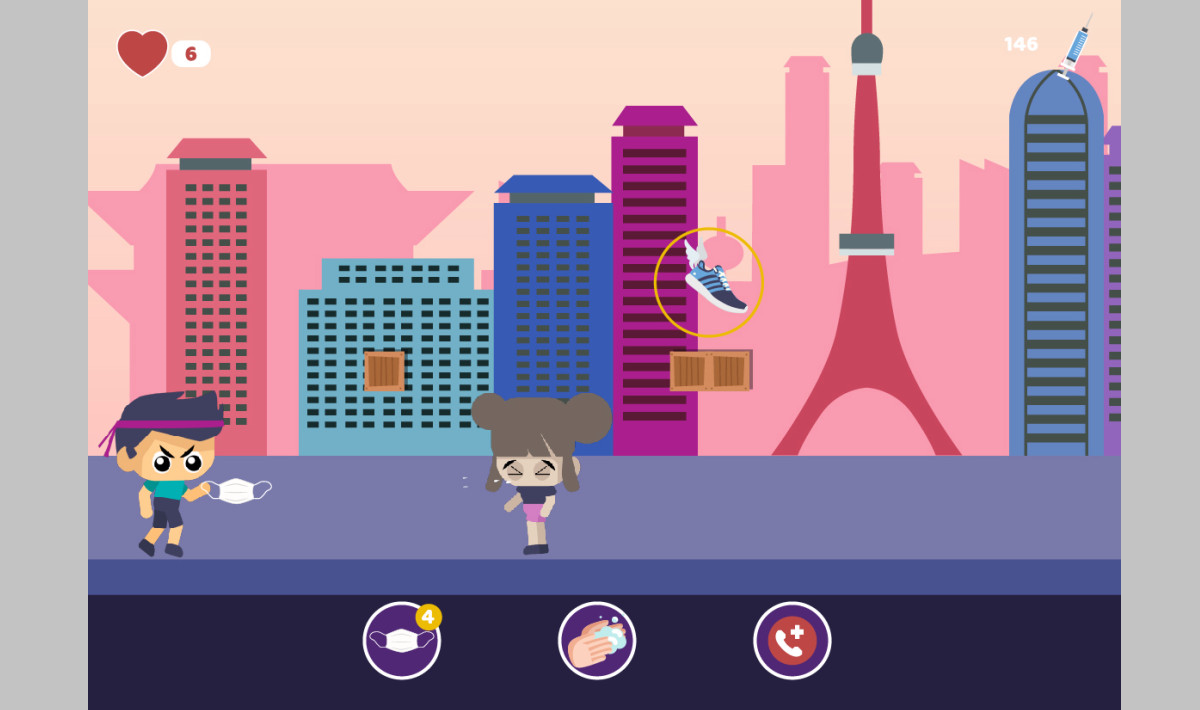
Task: Throw a face mask at the enemy
Action: 402,641
